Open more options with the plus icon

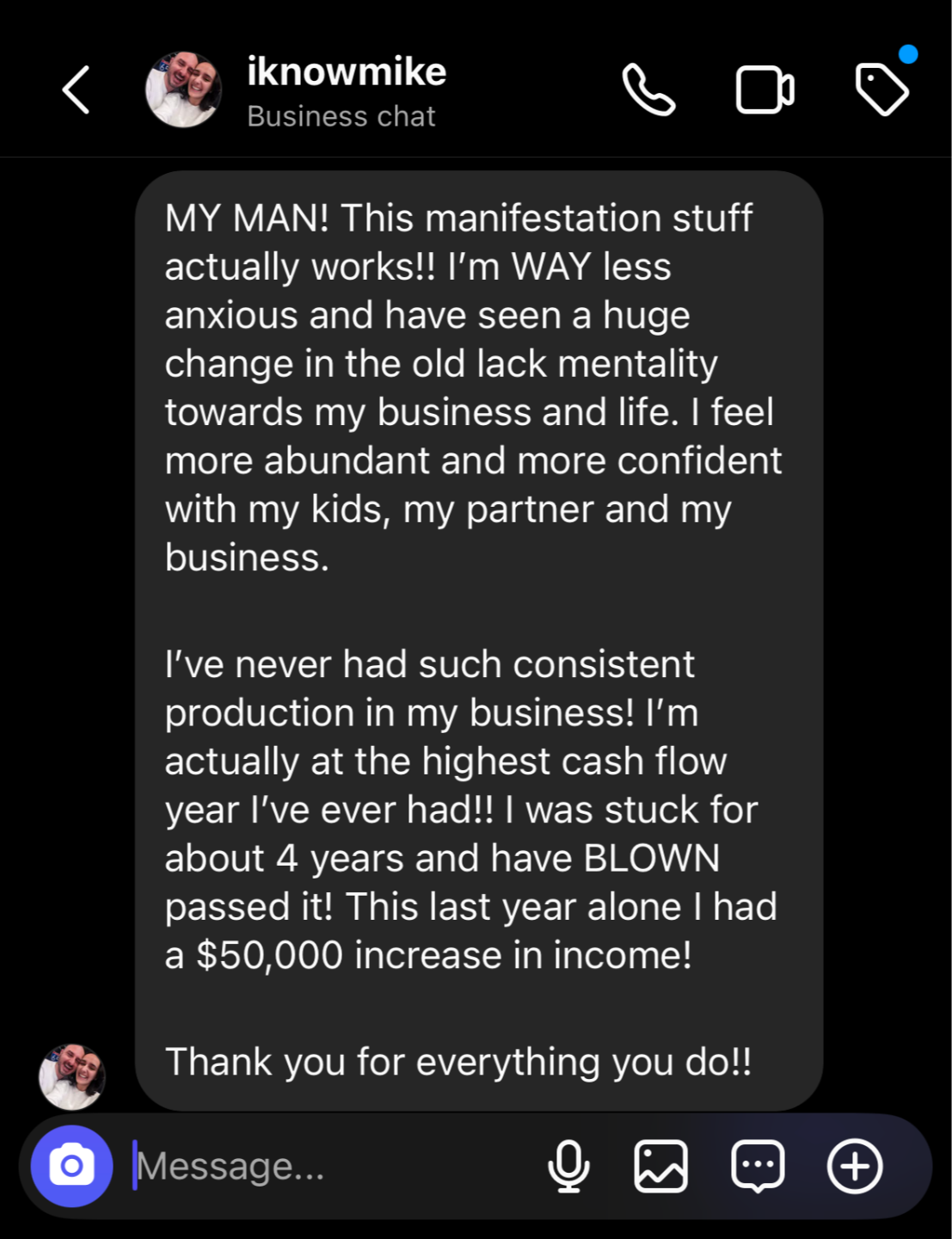855,1167
